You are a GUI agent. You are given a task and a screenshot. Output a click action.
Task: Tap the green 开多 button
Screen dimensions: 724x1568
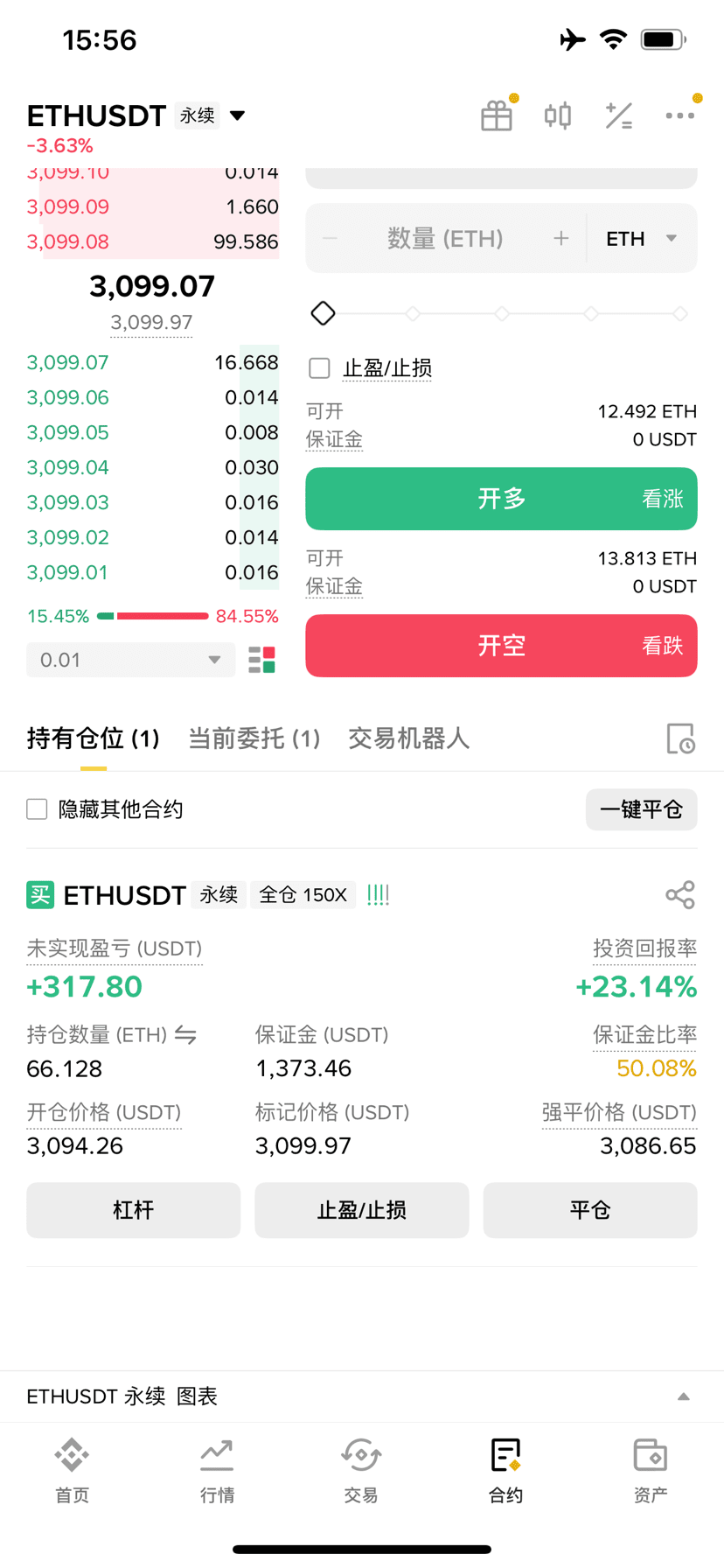pos(501,499)
